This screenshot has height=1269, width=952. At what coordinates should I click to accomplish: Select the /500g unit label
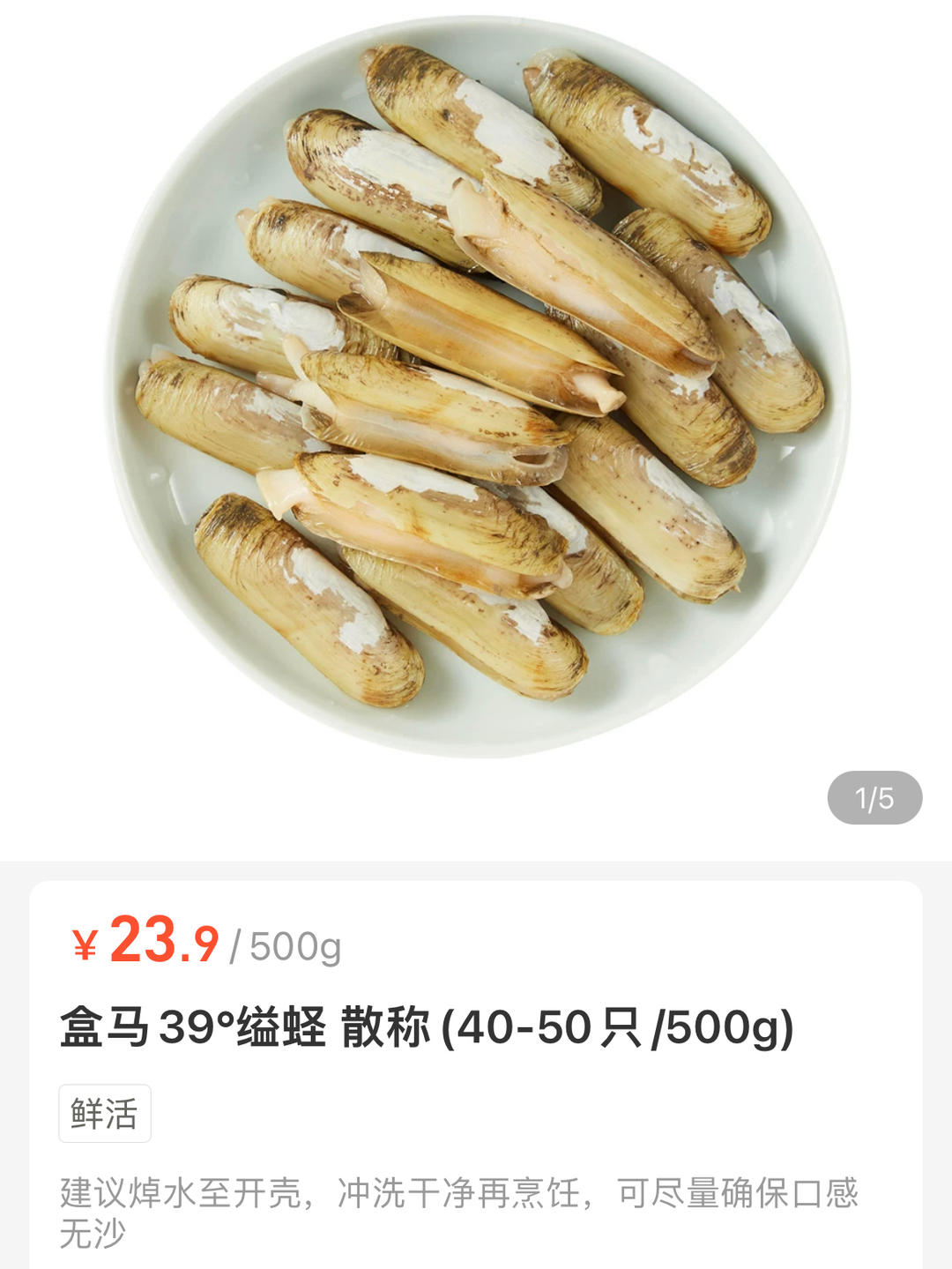click(x=291, y=947)
